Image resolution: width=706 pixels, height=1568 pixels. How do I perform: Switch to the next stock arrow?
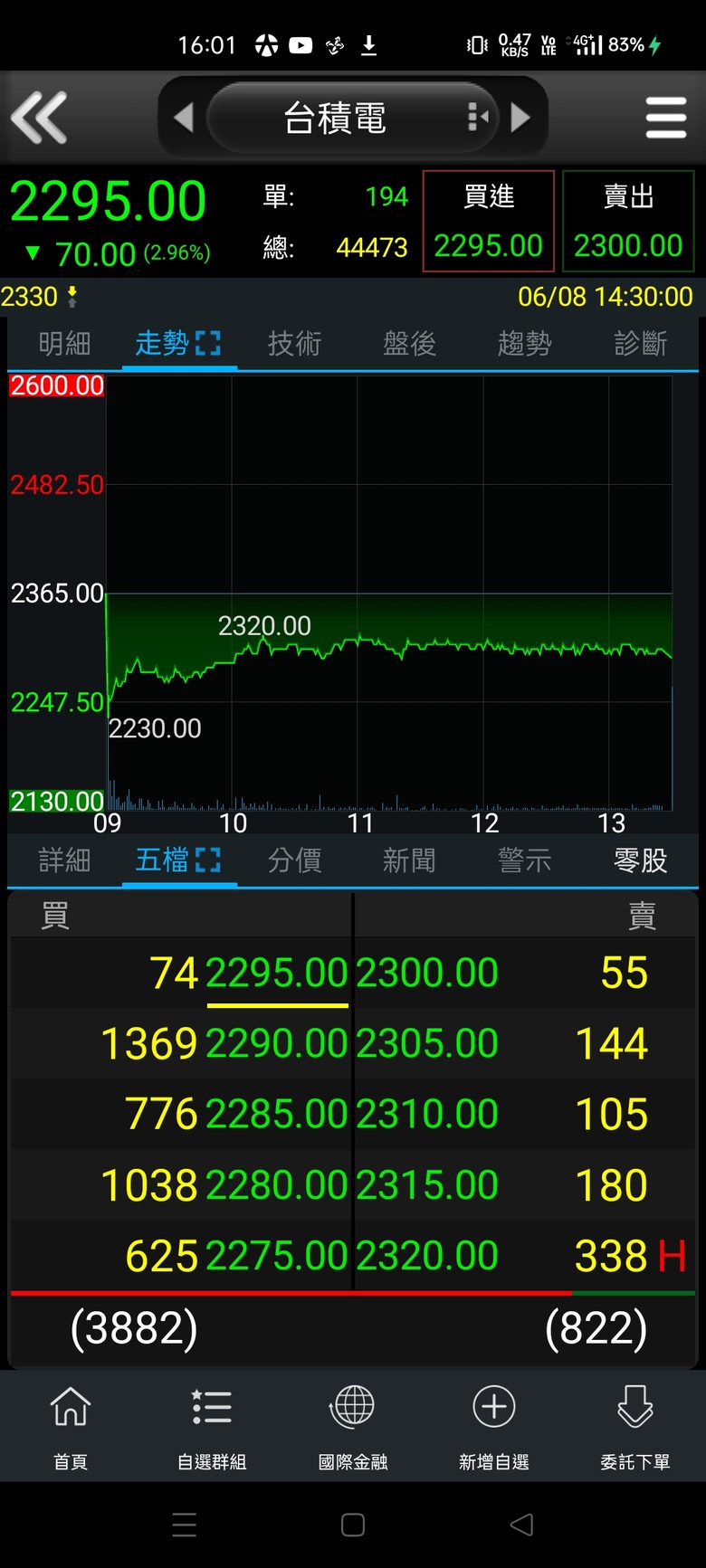point(520,118)
